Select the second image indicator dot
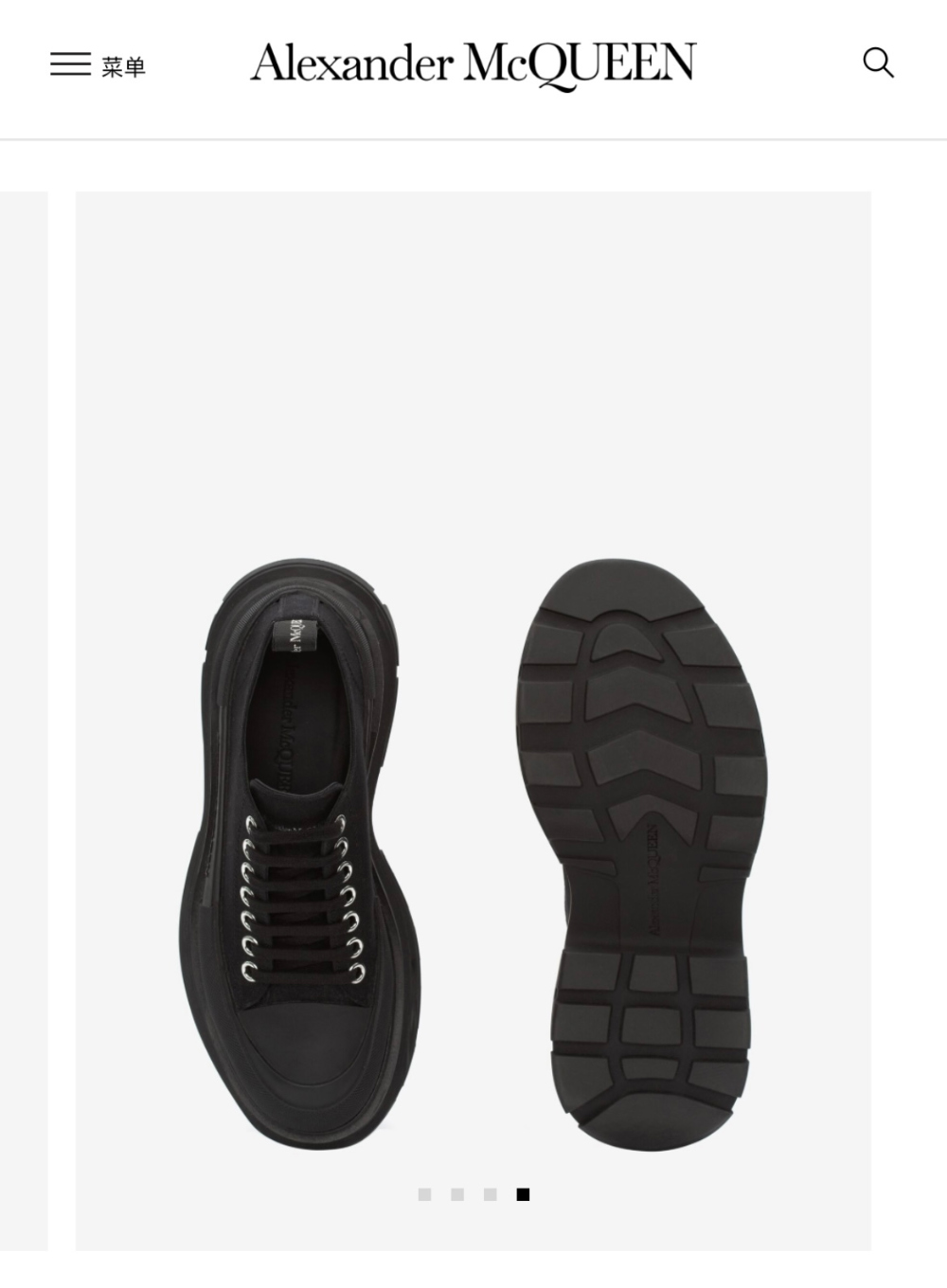947x1288 pixels. point(457,1194)
